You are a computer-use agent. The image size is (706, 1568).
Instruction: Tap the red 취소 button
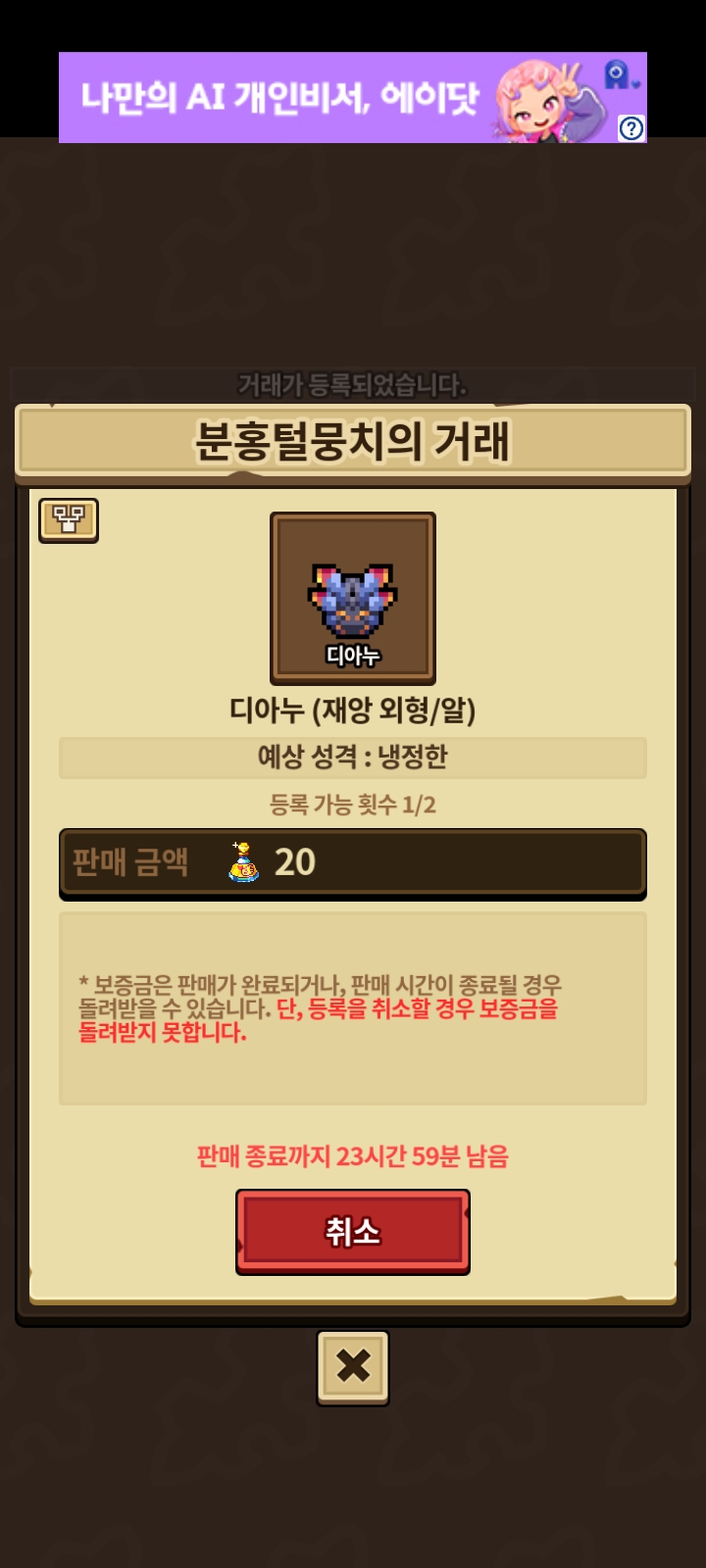pos(353,1231)
